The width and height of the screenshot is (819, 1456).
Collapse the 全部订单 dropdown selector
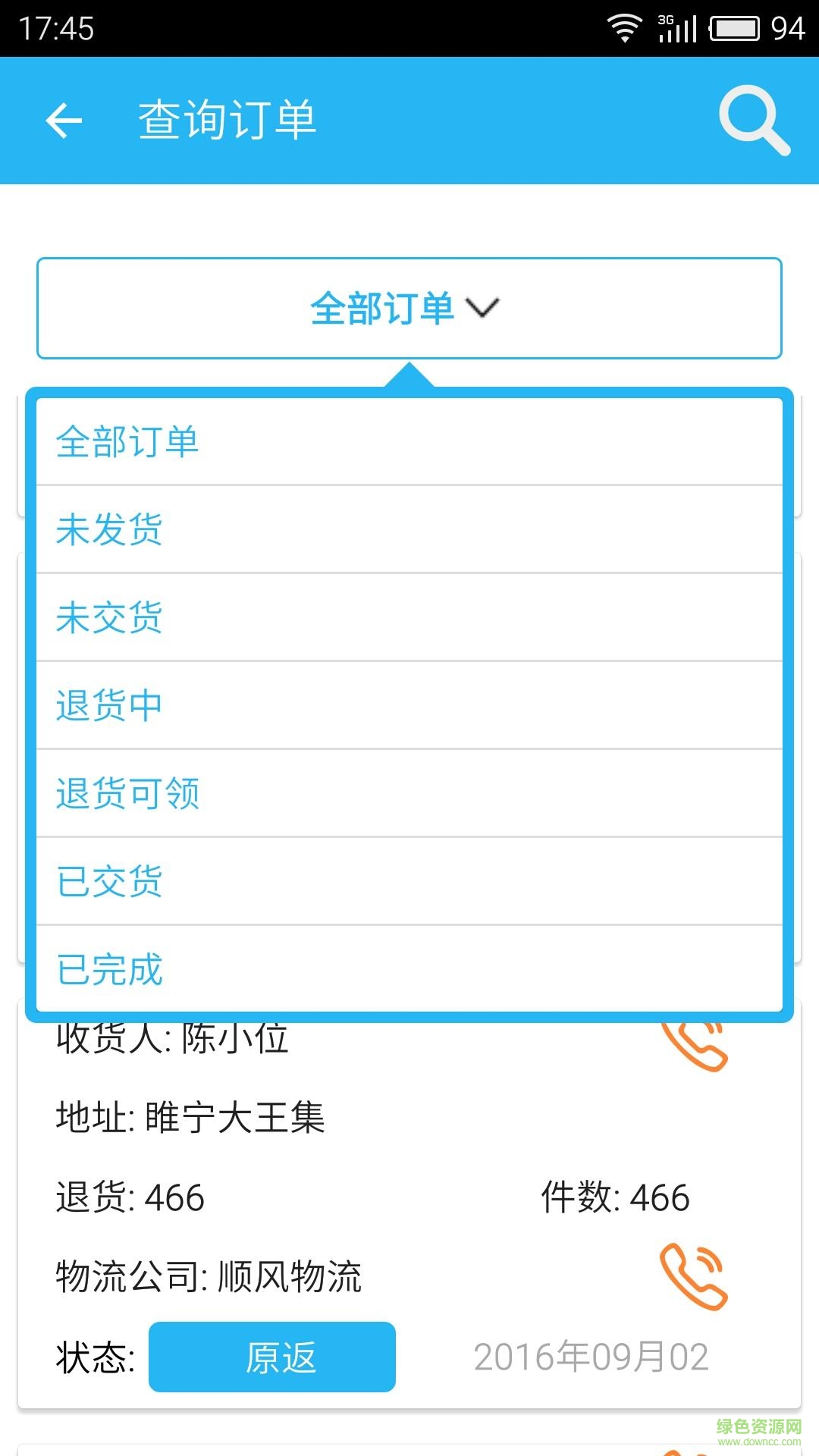[x=409, y=308]
